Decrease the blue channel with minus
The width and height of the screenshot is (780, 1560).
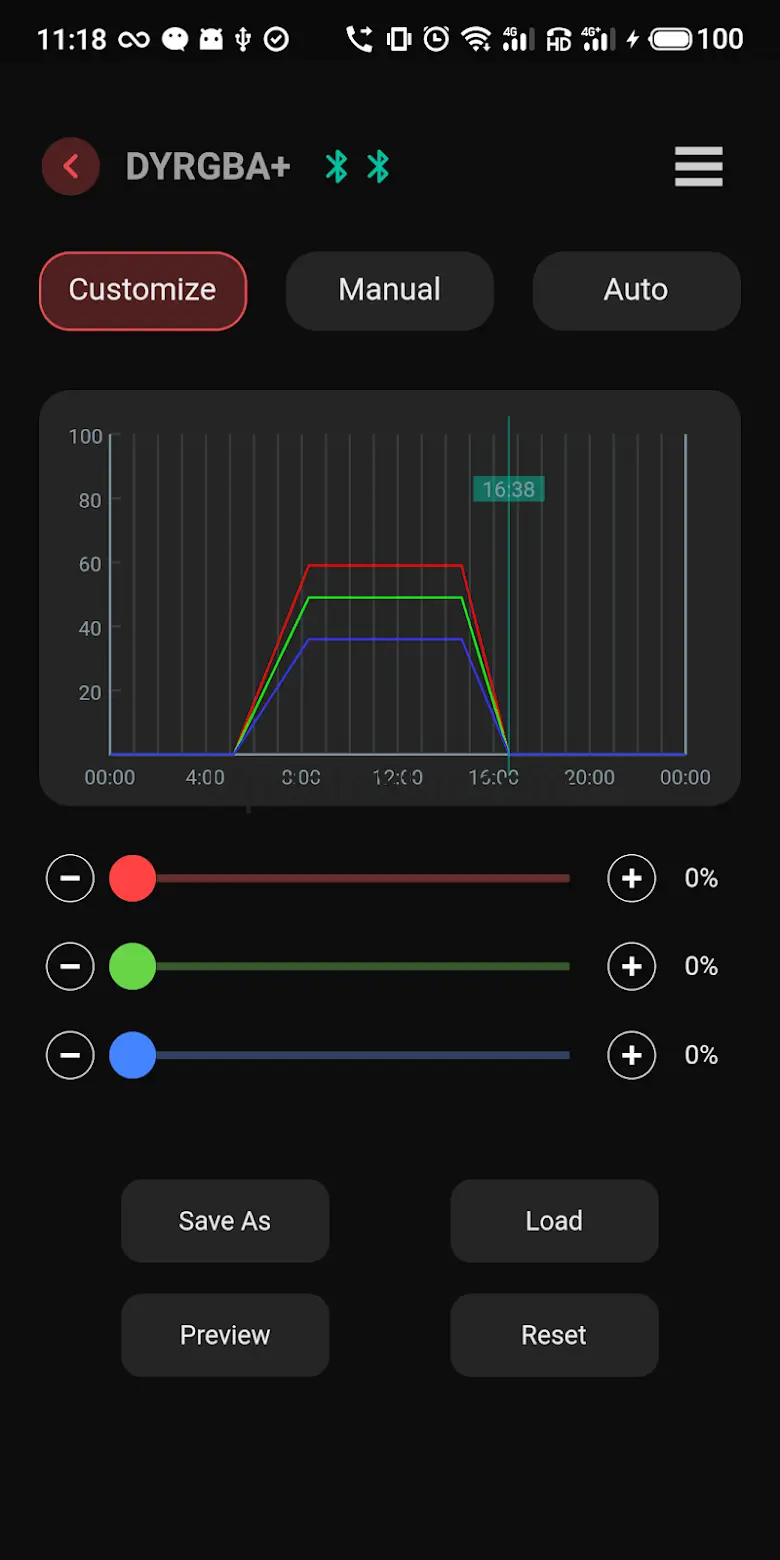click(70, 1056)
